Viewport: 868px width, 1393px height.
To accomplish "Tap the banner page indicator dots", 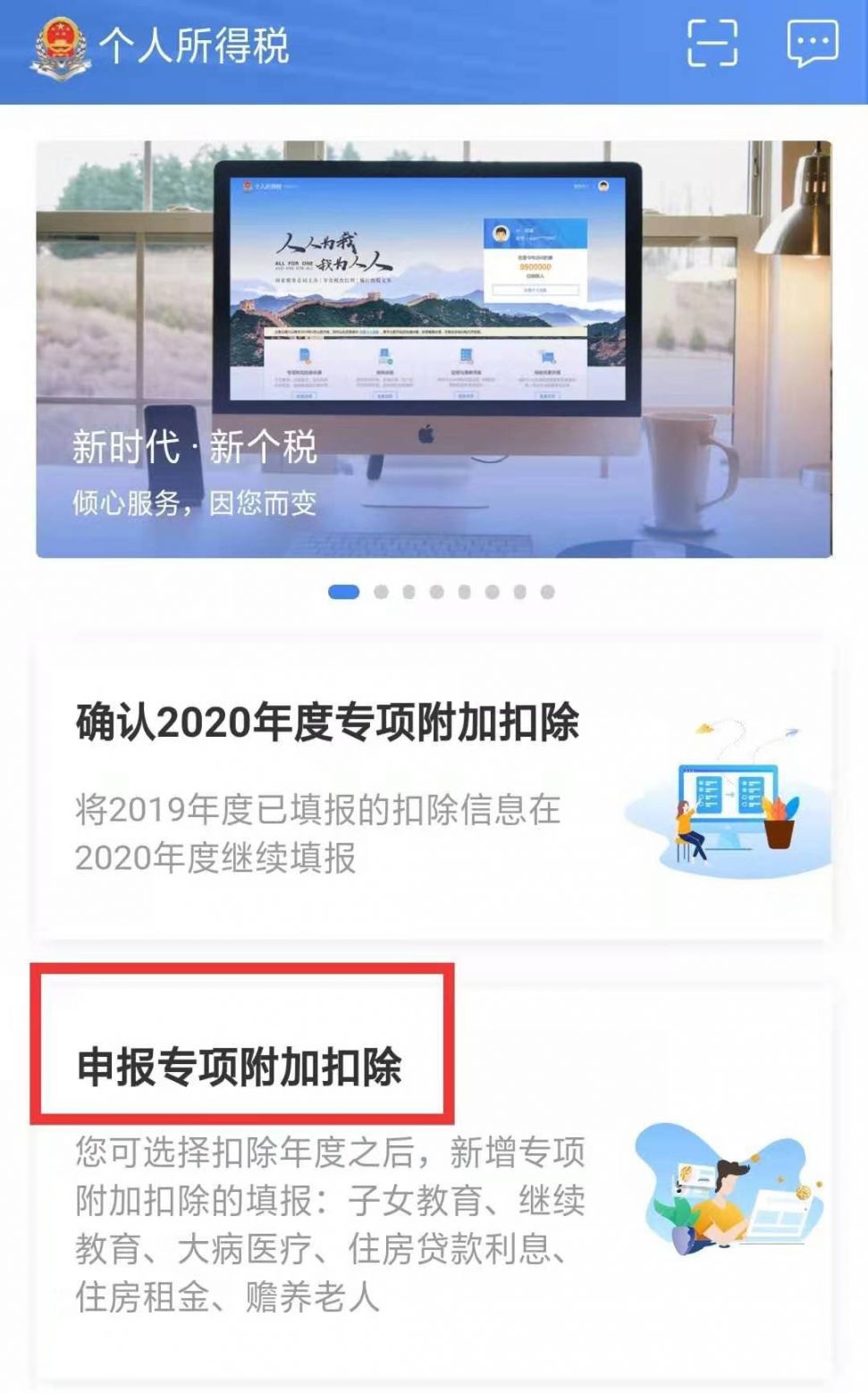I will click(442, 592).
